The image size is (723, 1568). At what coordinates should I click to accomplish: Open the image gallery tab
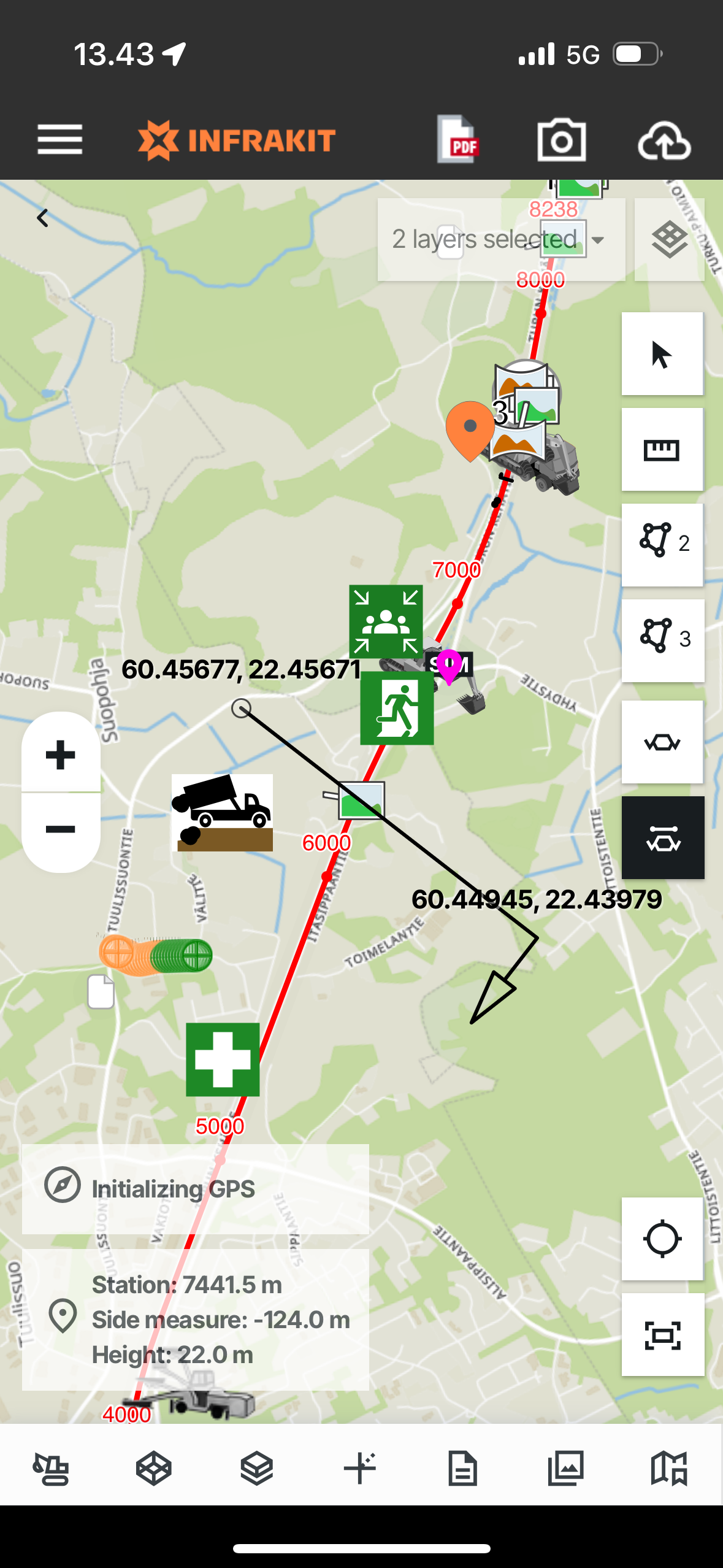pos(565,1469)
